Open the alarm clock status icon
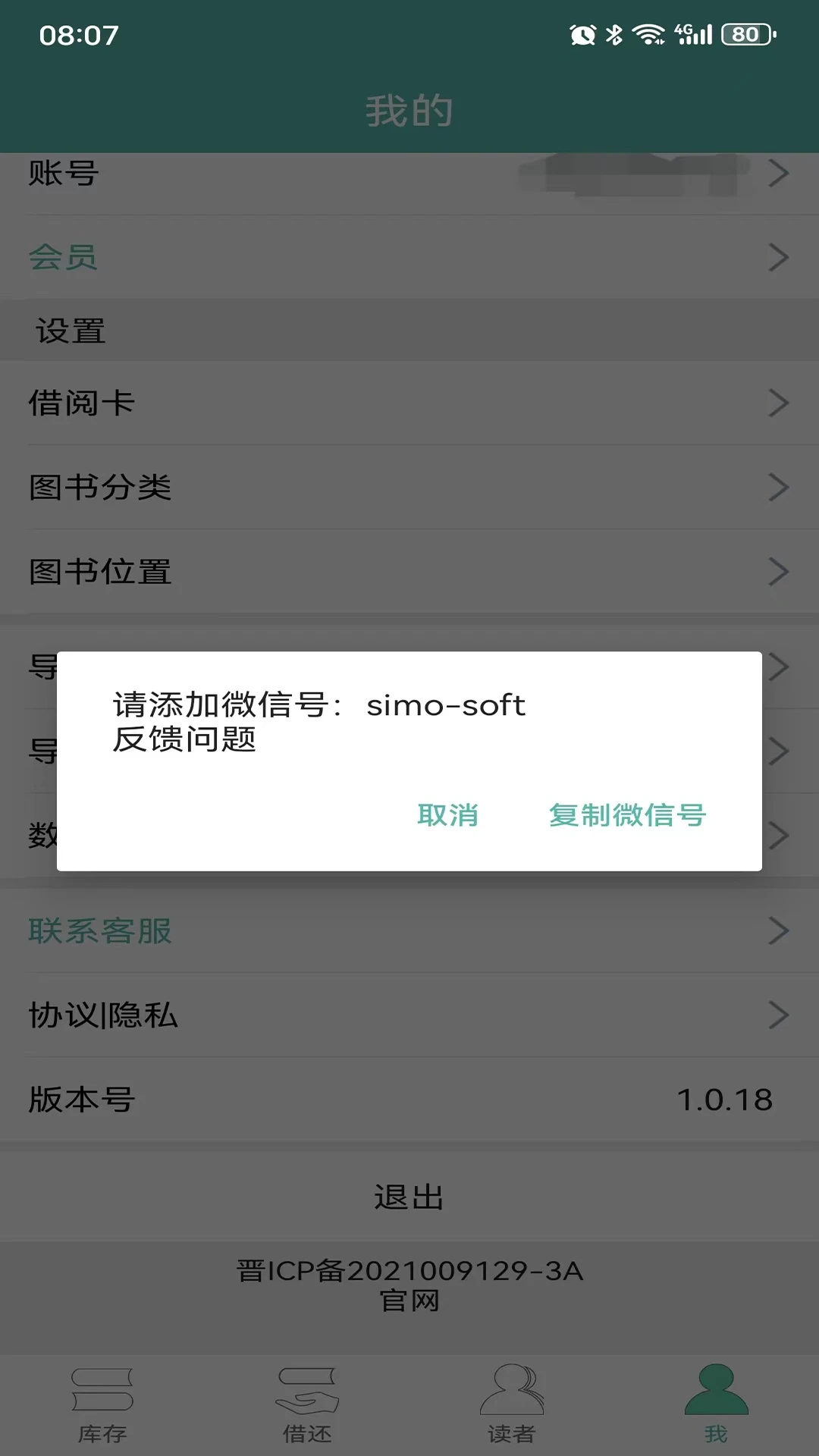Screen dimensions: 819x1456 pyautogui.click(x=582, y=33)
